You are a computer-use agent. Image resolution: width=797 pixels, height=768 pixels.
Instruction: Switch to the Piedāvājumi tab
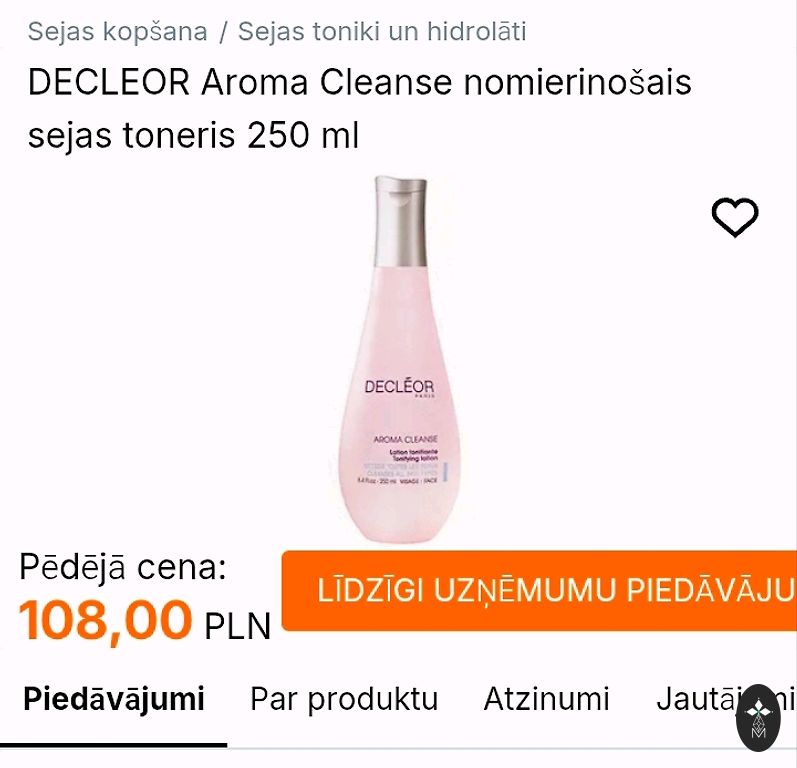tap(114, 699)
